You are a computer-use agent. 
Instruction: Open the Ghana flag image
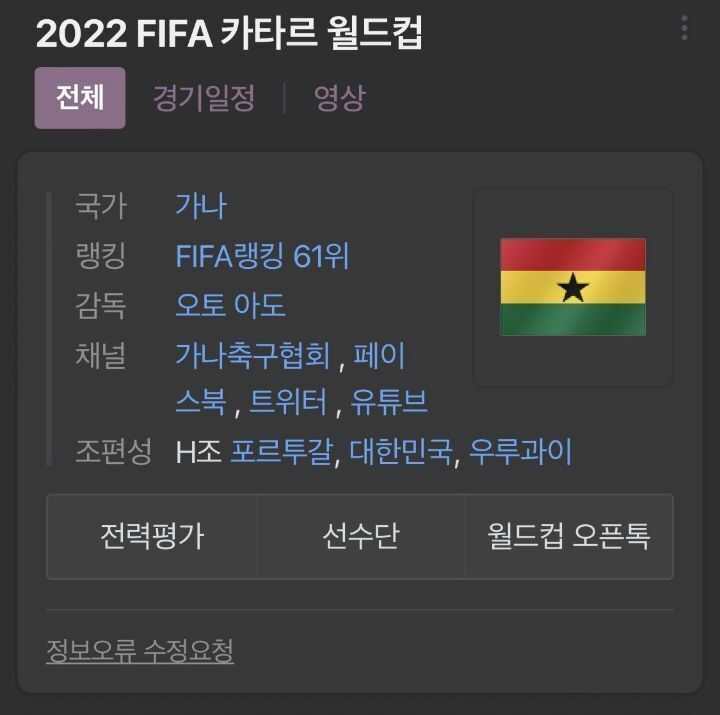[572, 287]
